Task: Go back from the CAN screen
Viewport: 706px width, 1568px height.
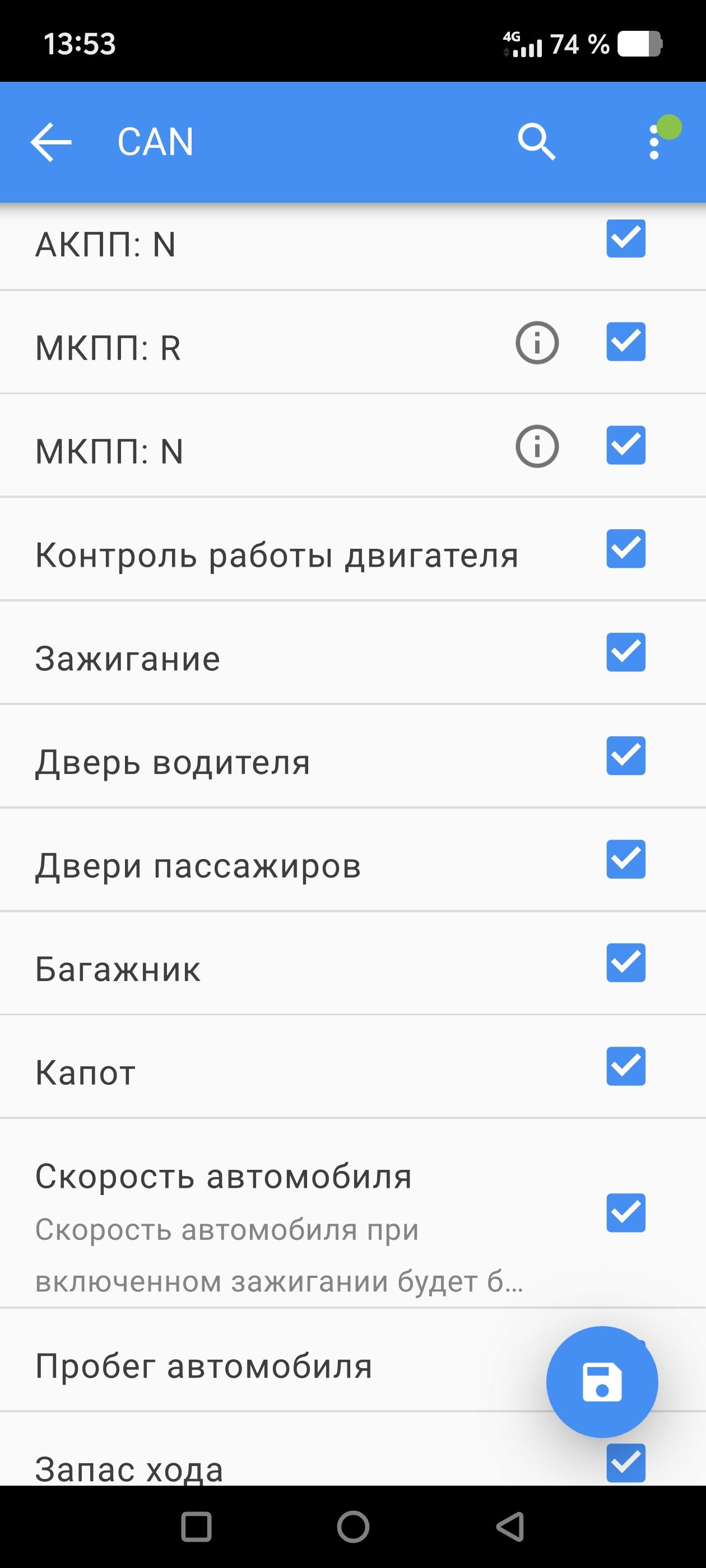Action: pyautogui.click(x=51, y=142)
